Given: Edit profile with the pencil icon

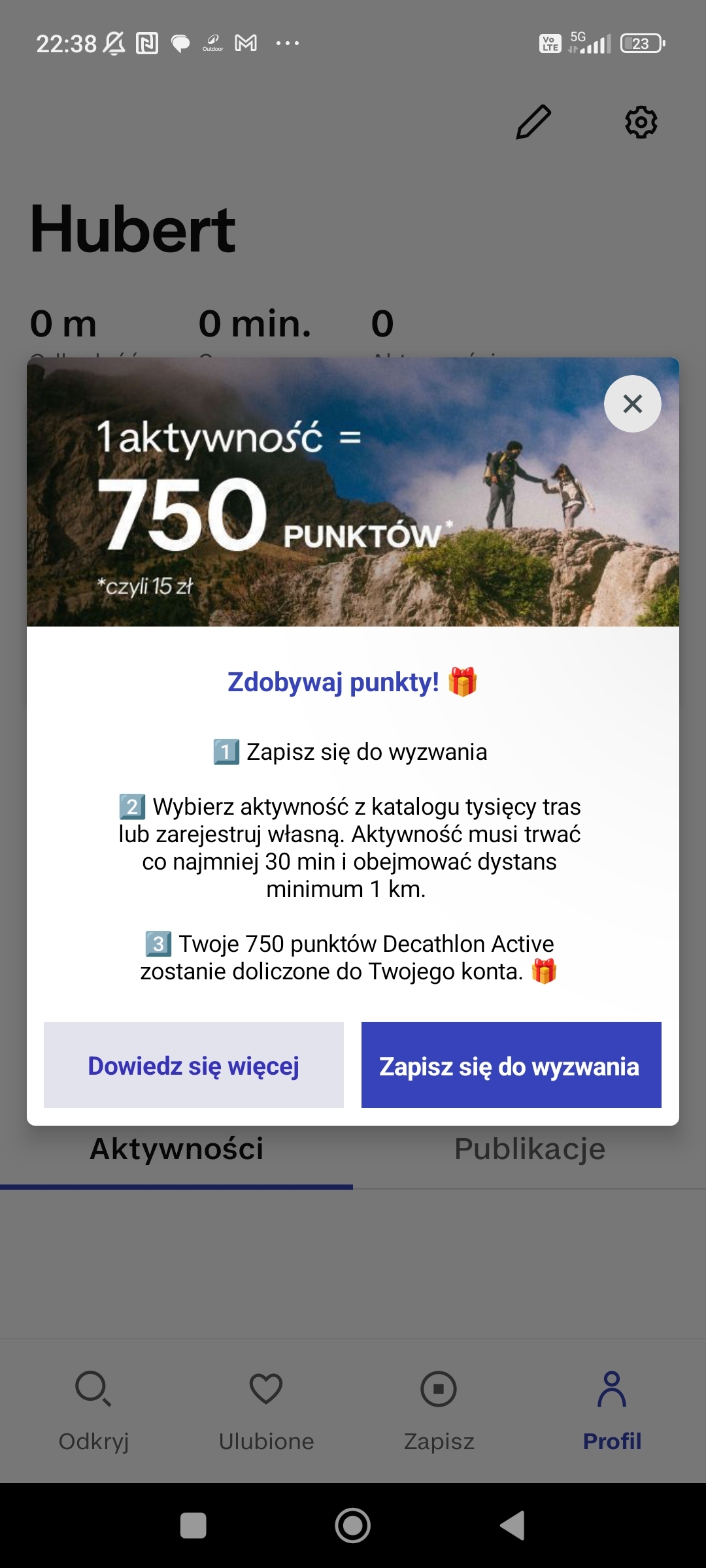Looking at the screenshot, I should [x=533, y=122].
